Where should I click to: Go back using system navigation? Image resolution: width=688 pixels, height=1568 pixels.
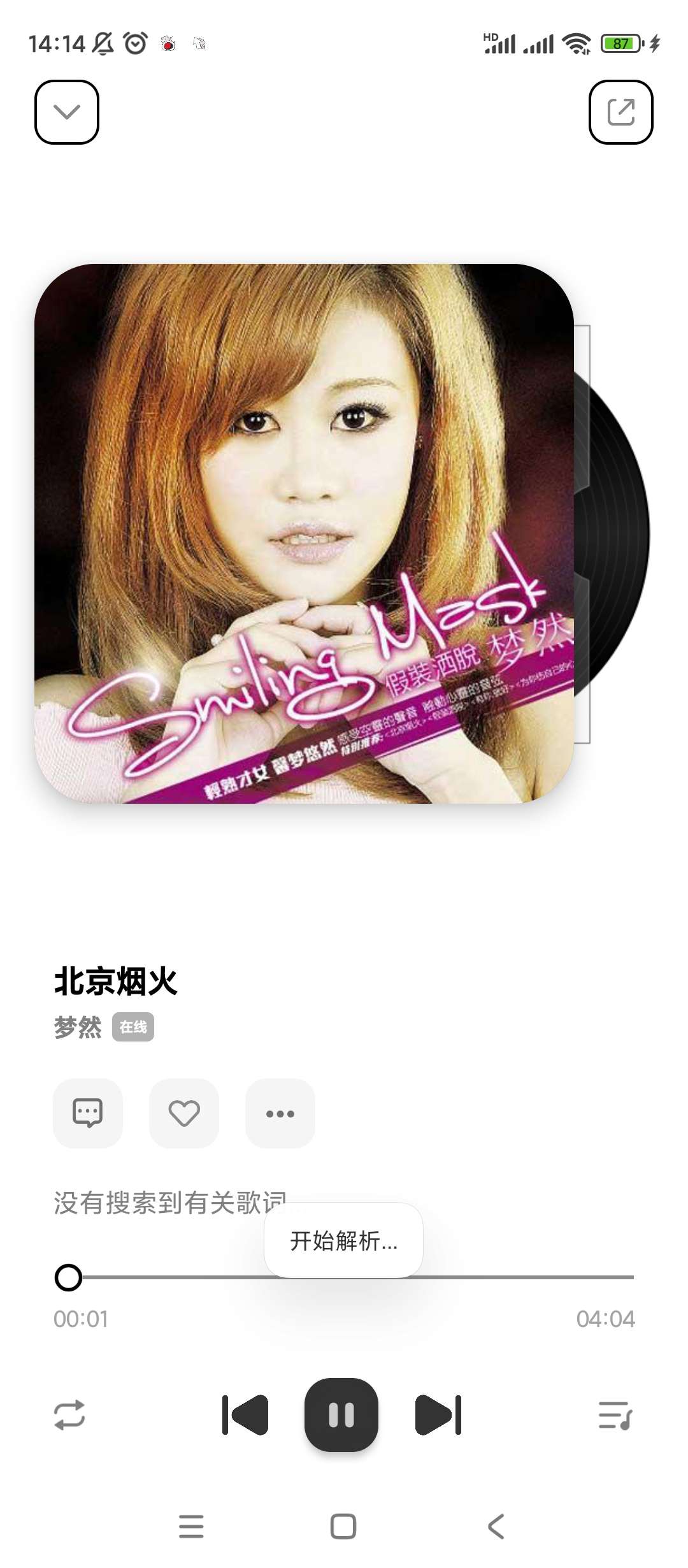coord(496,1527)
